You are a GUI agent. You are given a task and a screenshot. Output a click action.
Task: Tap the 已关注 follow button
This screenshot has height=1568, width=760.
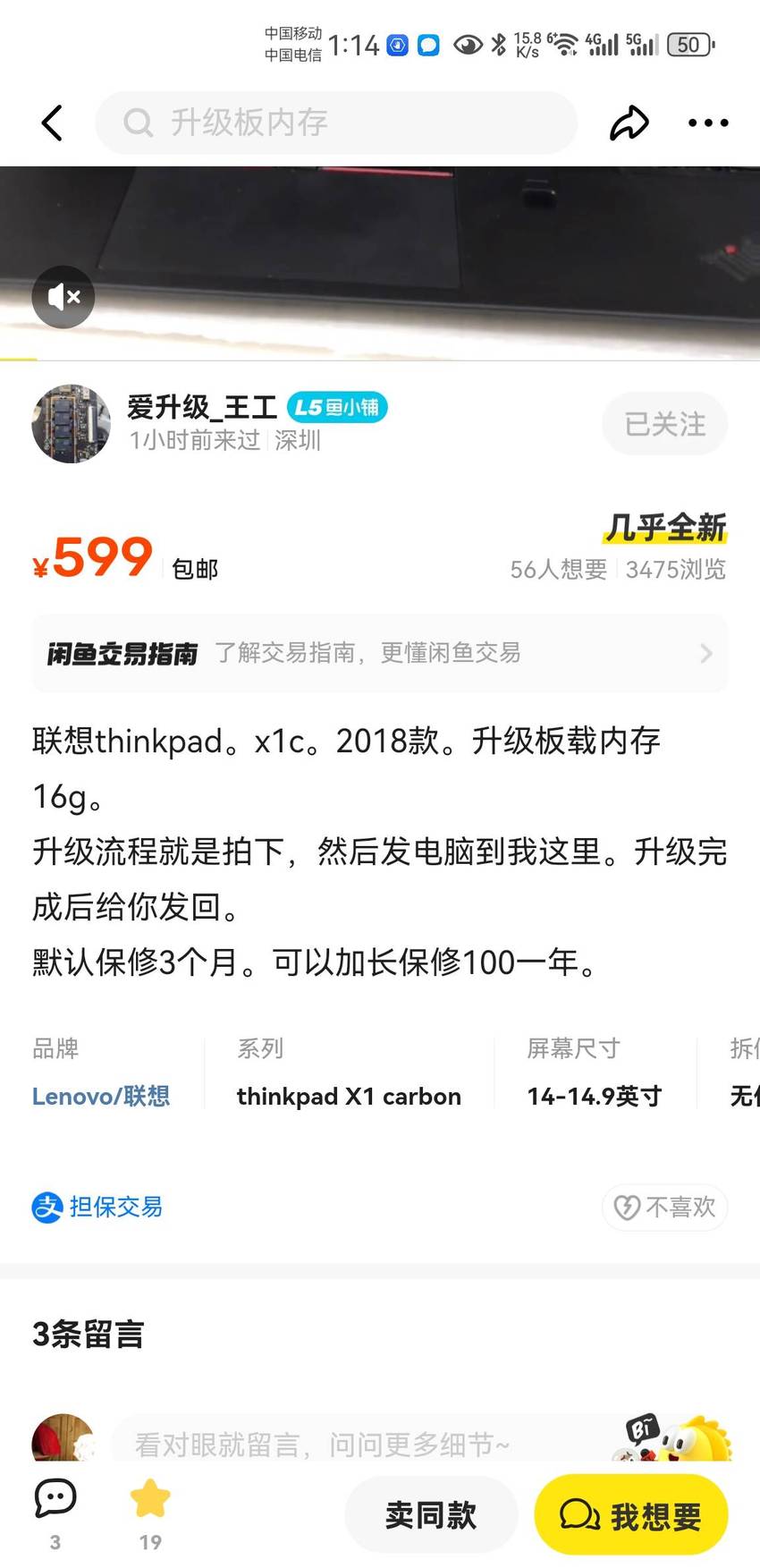click(x=664, y=423)
